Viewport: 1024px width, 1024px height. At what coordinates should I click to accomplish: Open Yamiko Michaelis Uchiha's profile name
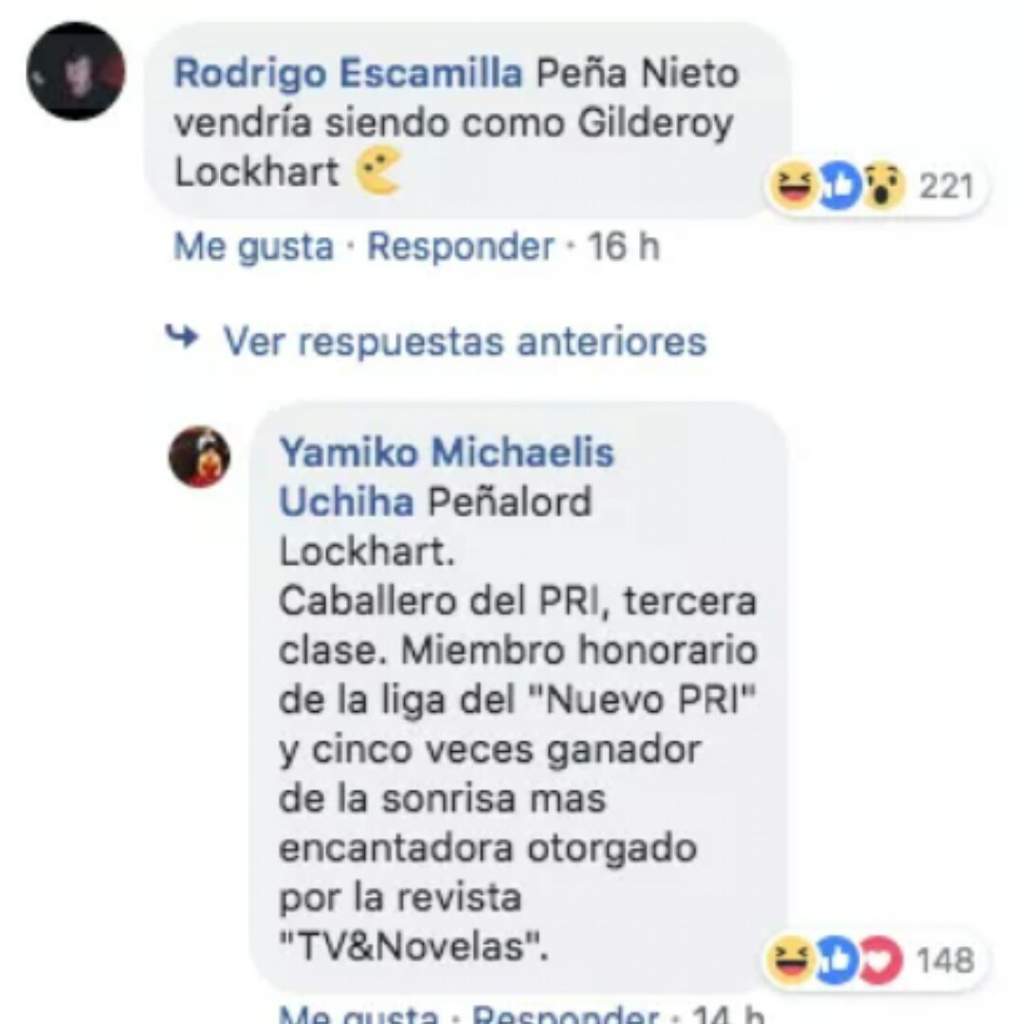coord(446,453)
